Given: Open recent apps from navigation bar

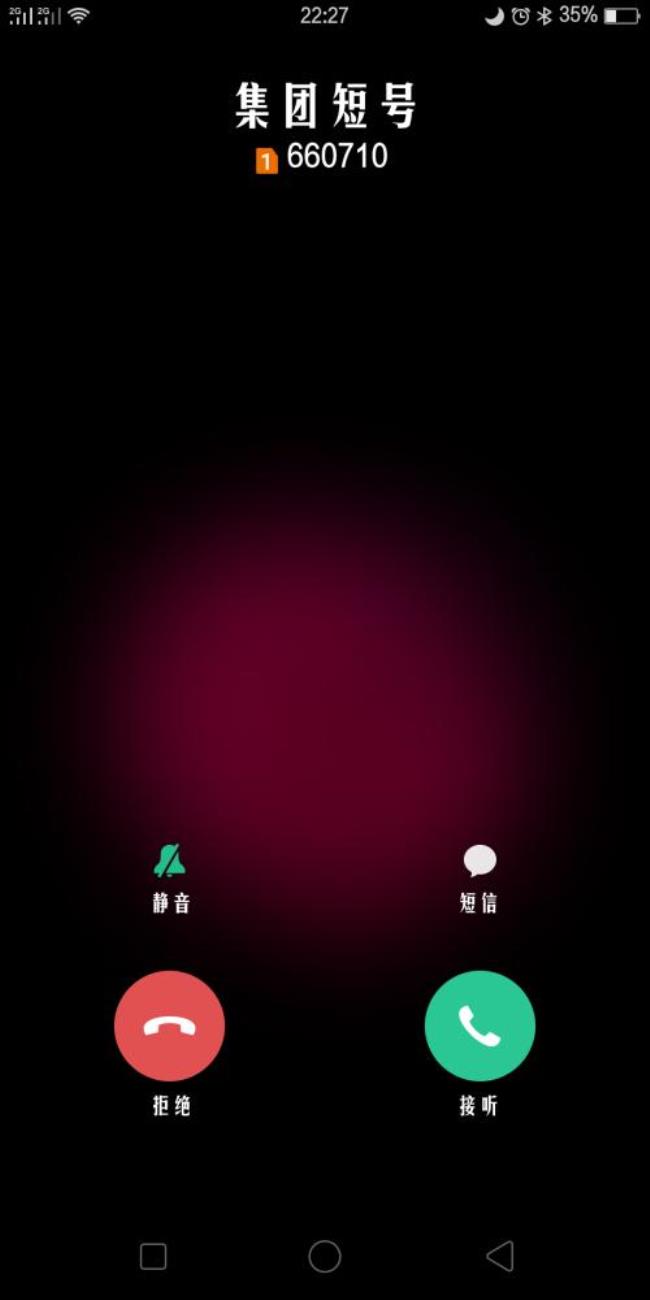Looking at the screenshot, I should (153, 1256).
